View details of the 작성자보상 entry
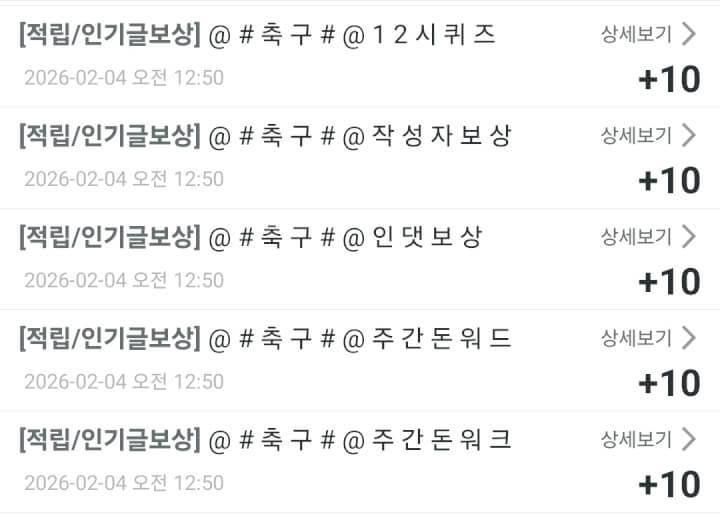Image resolution: width=720 pixels, height=514 pixels. (x=647, y=135)
